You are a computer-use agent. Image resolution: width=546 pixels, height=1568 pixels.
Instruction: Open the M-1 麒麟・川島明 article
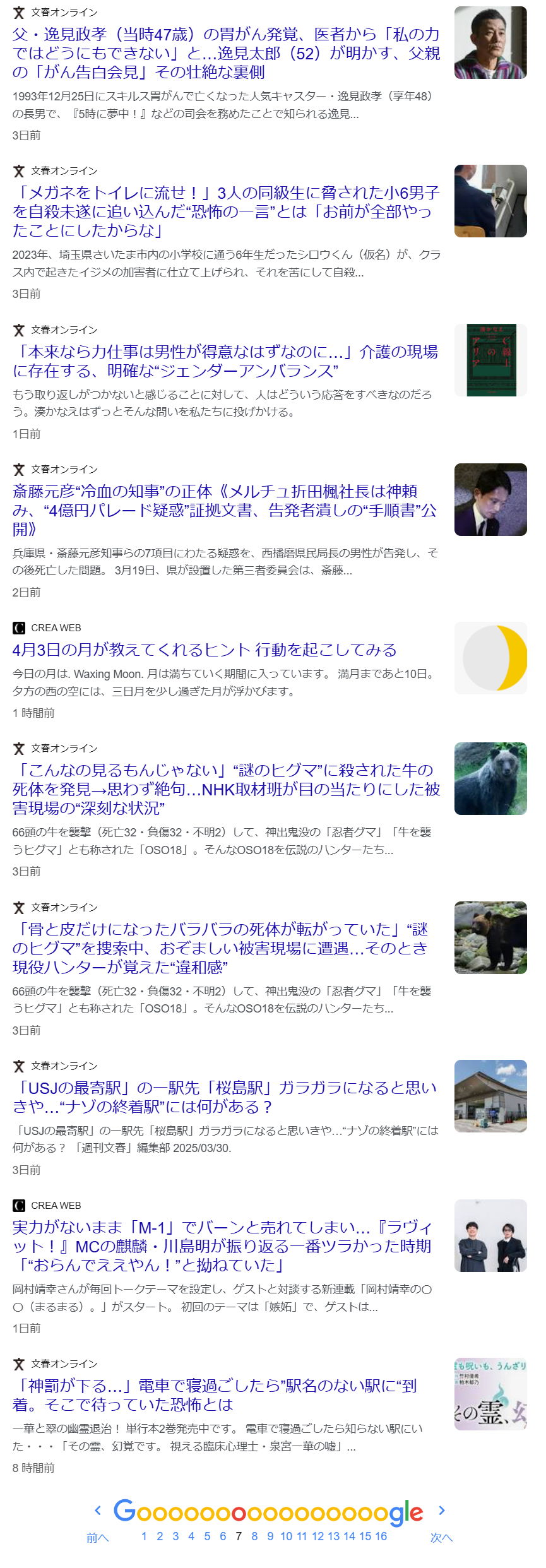point(222,1246)
